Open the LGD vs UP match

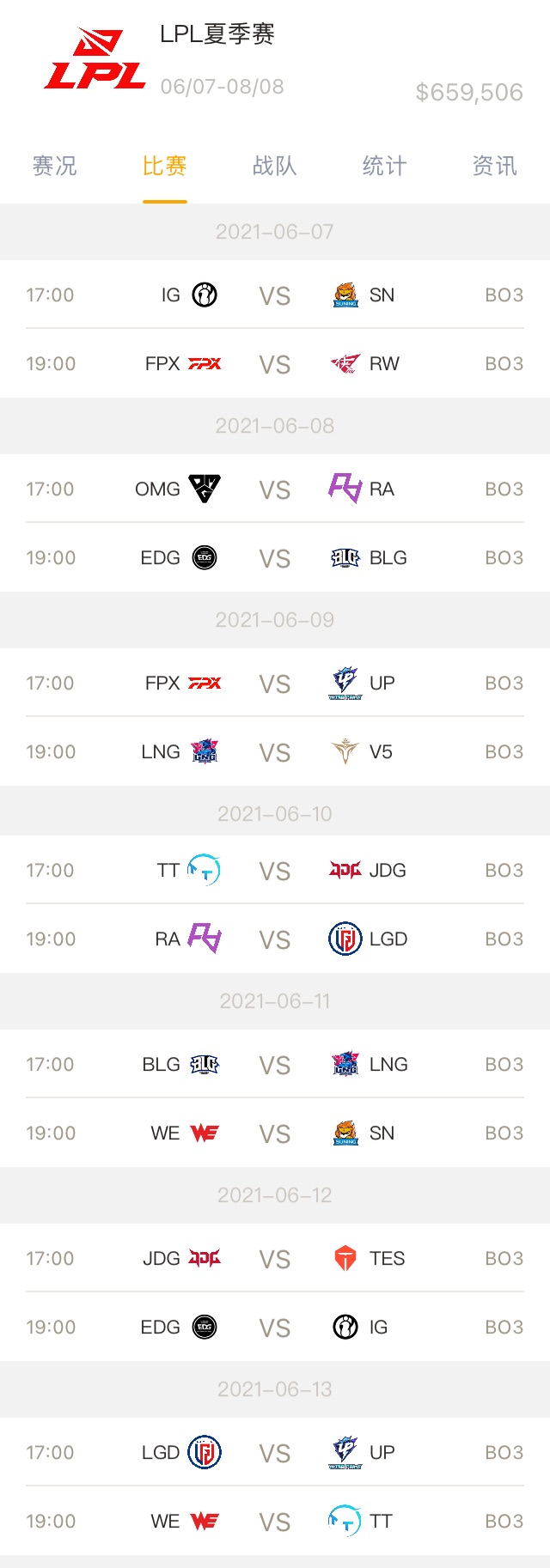pos(275,1453)
